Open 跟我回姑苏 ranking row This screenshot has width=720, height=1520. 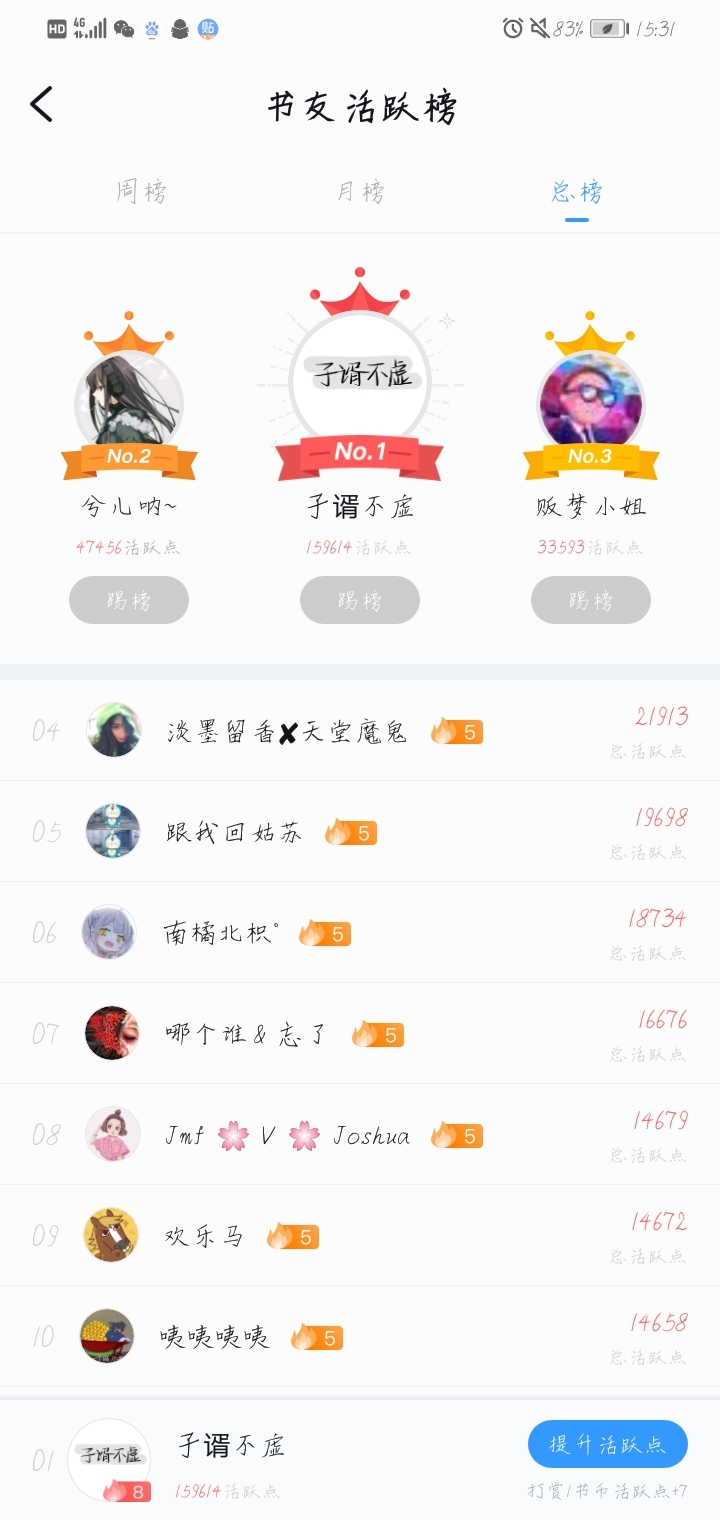tap(360, 832)
